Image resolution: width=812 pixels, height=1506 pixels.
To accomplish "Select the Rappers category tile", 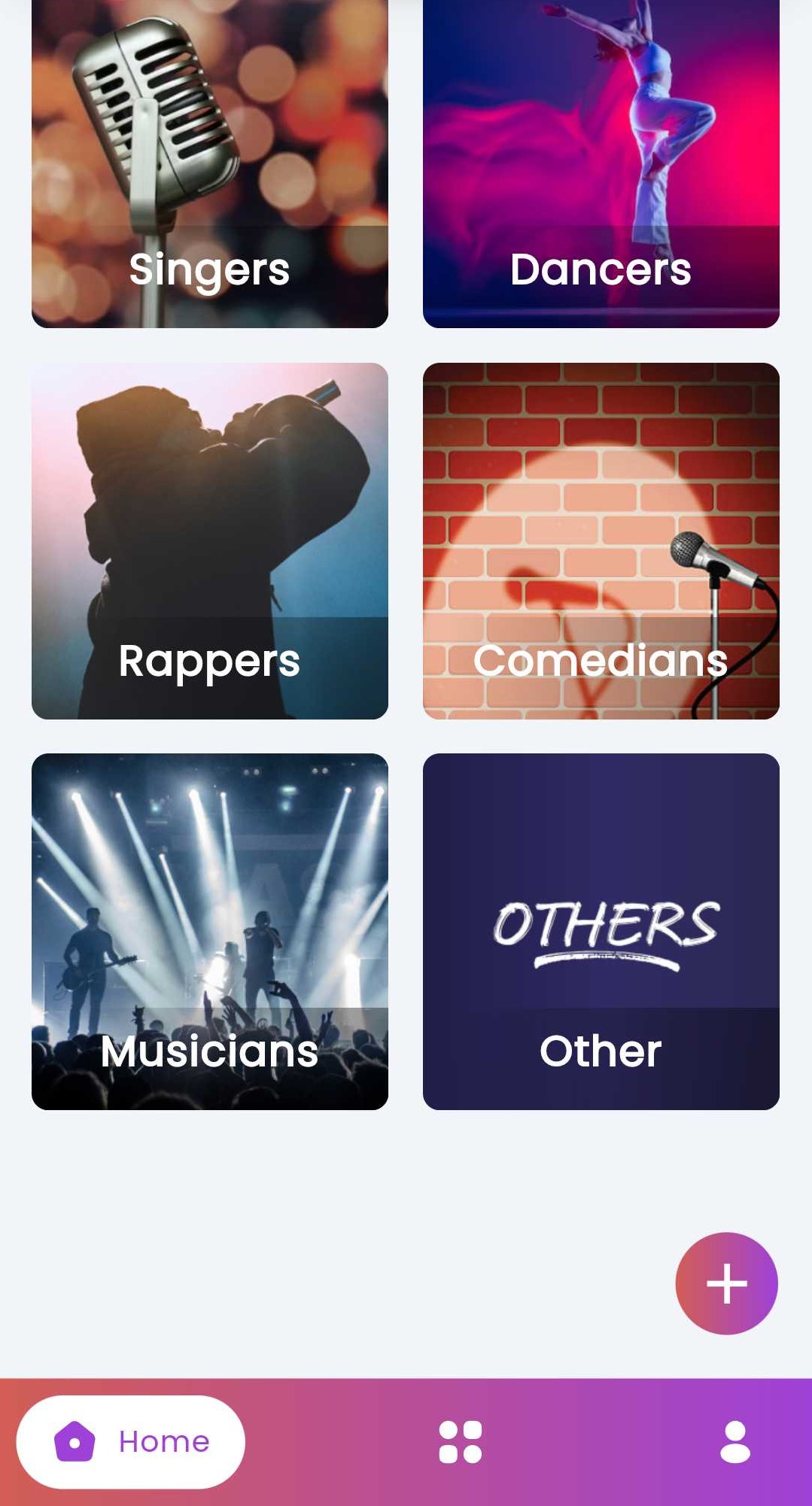I will [209, 540].
